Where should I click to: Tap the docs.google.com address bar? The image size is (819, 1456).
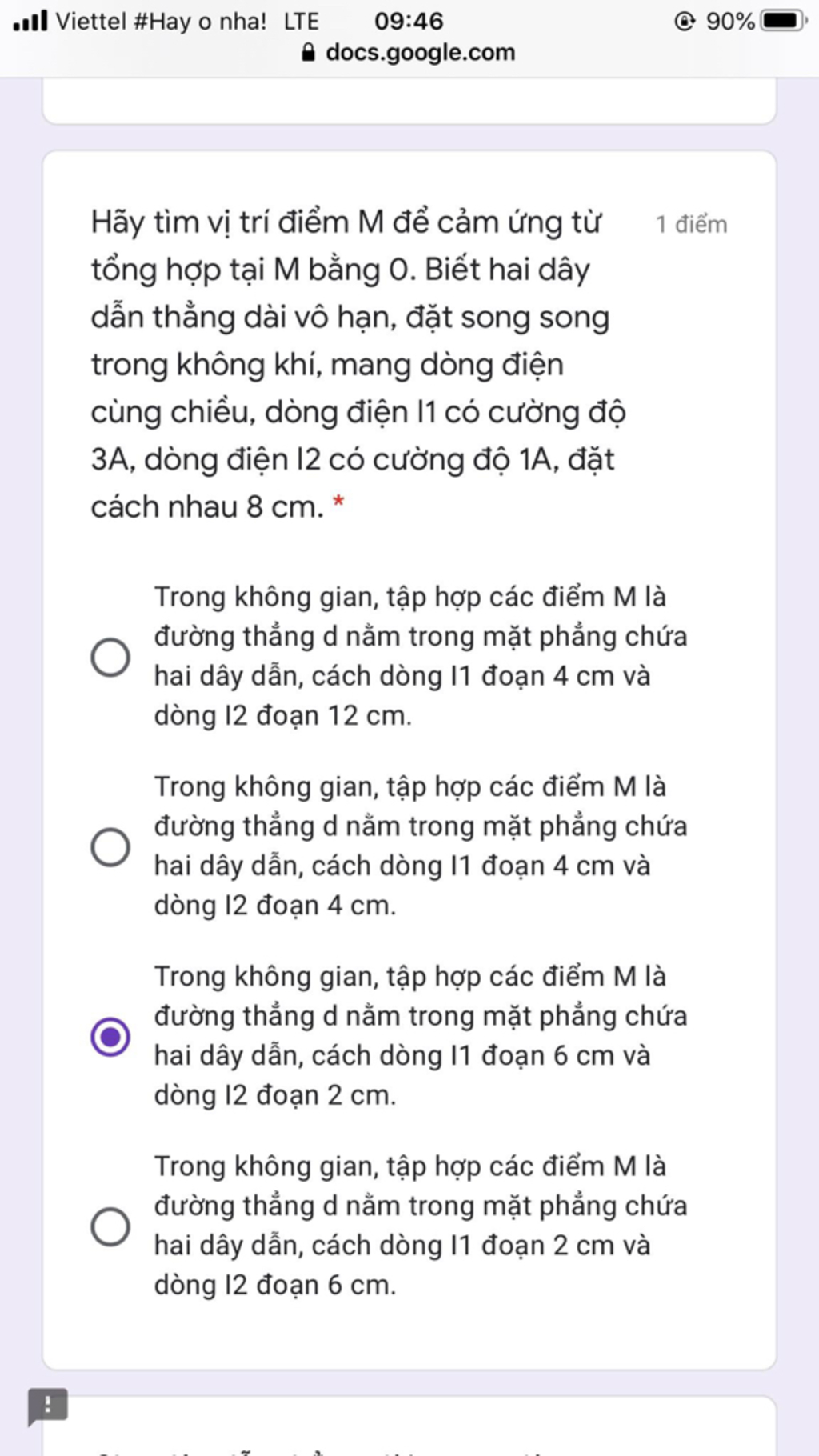[x=409, y=53]
